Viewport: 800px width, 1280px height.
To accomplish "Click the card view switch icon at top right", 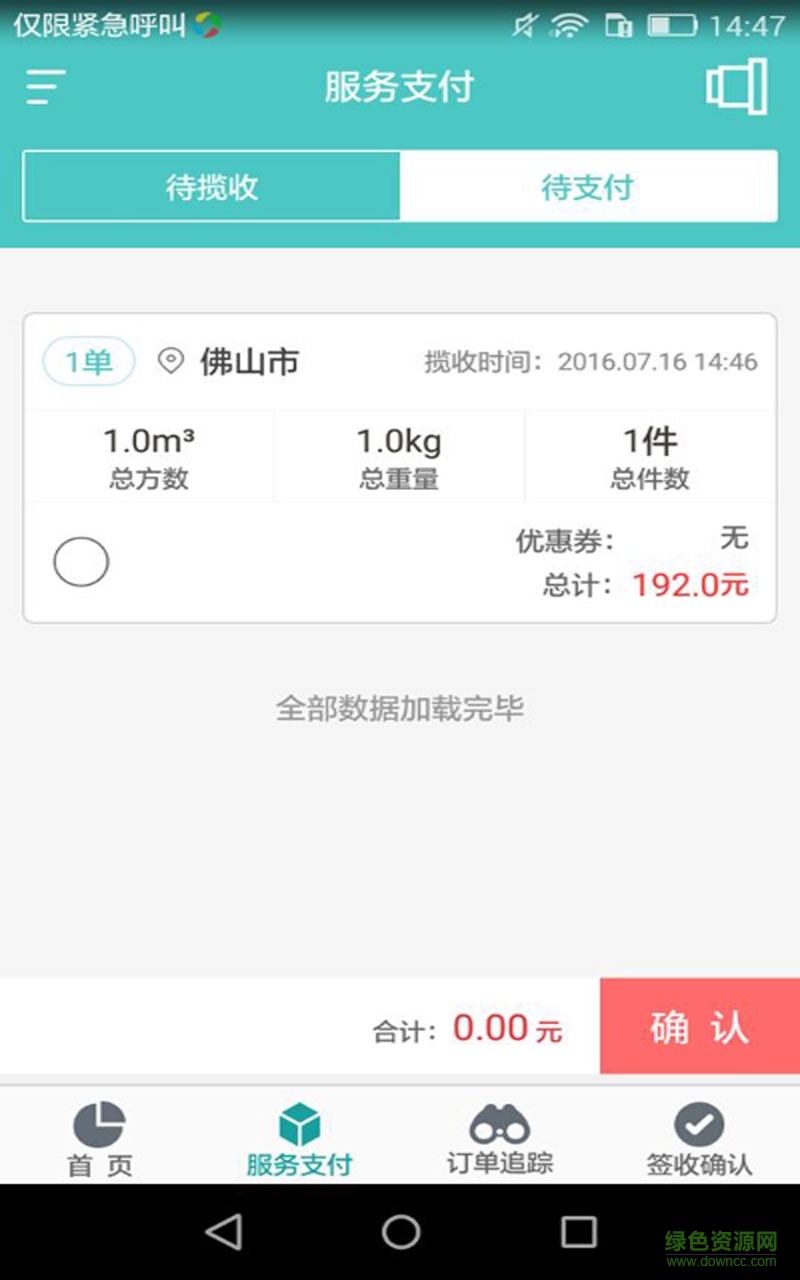I will 738,88.
